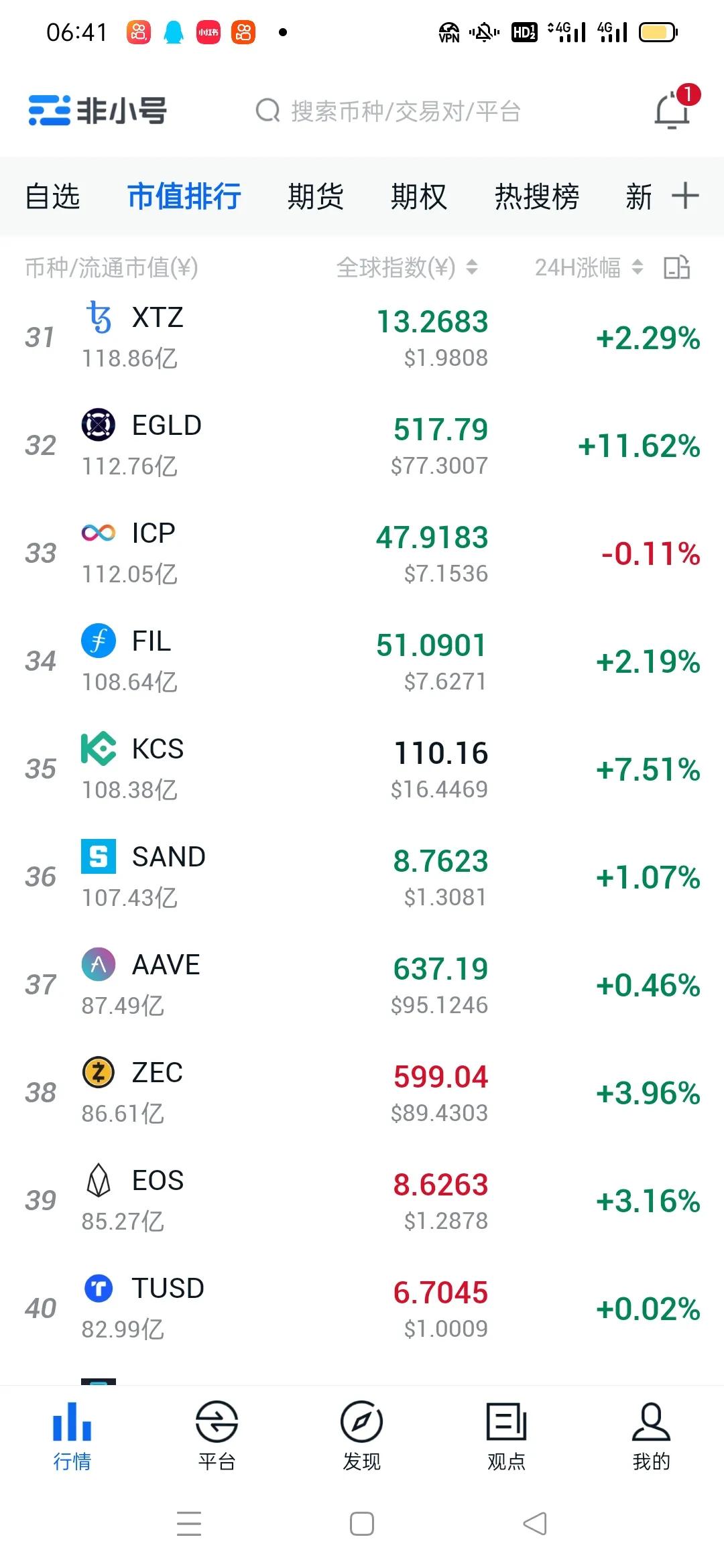The width and height of the screenshot is (724, 1568).
Task: Switch to the 自选 tab
Action: point(52,197)
